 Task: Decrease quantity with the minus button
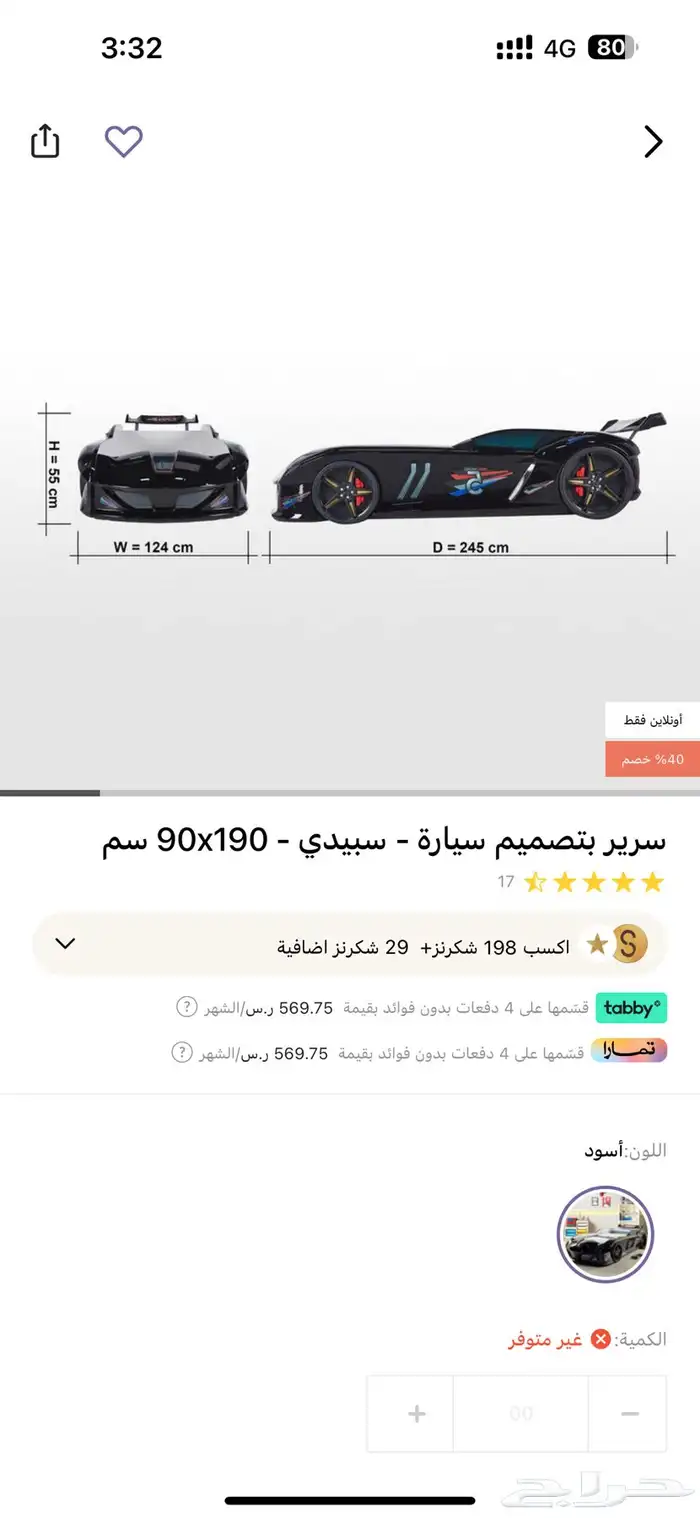point(629,1413)
